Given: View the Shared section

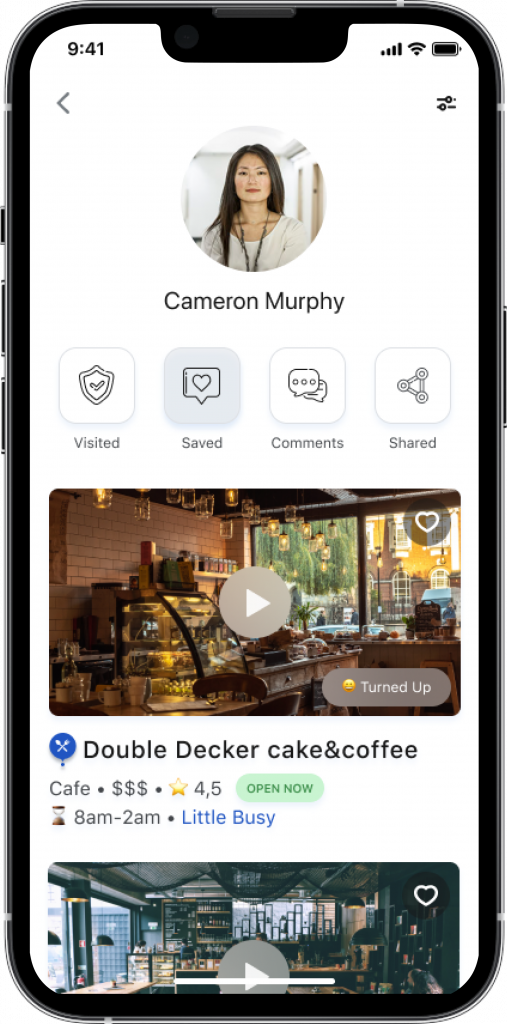Looking at the screenshot, I should point(412,385).
